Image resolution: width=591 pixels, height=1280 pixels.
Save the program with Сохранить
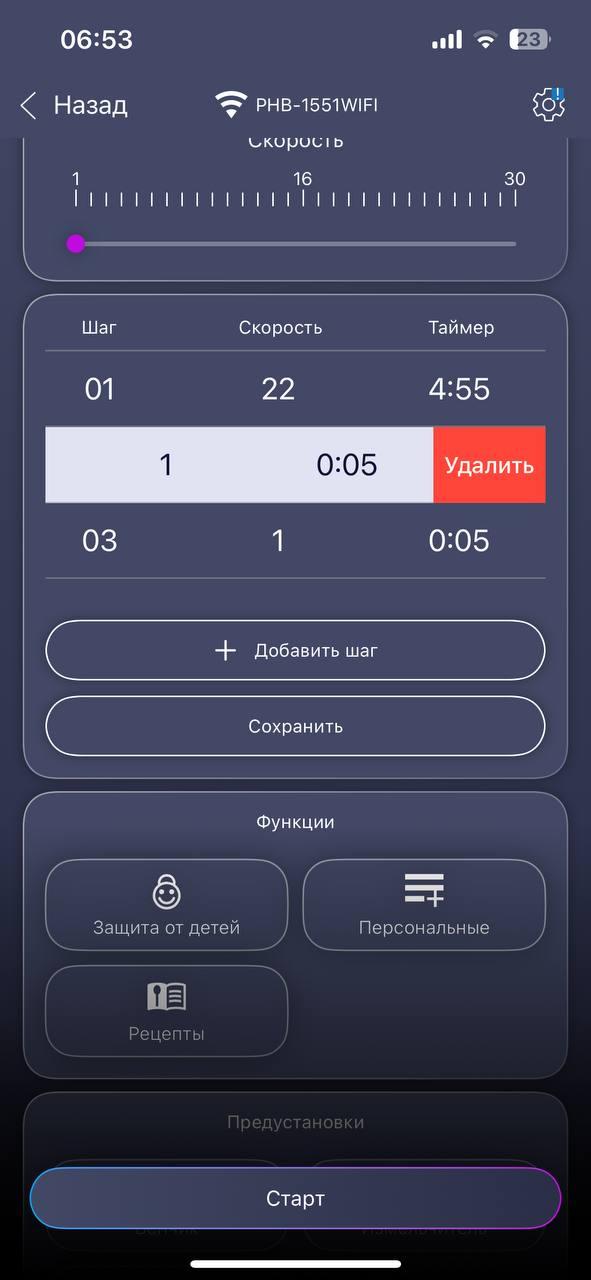click(295, 726)
